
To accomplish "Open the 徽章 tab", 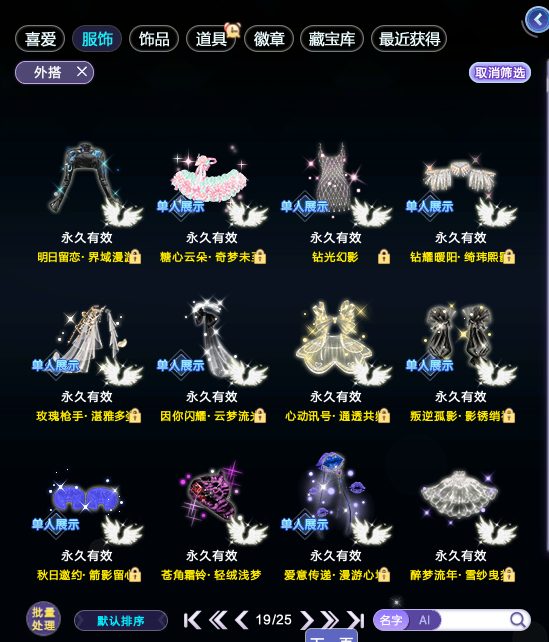I will [x=269, y=39].
